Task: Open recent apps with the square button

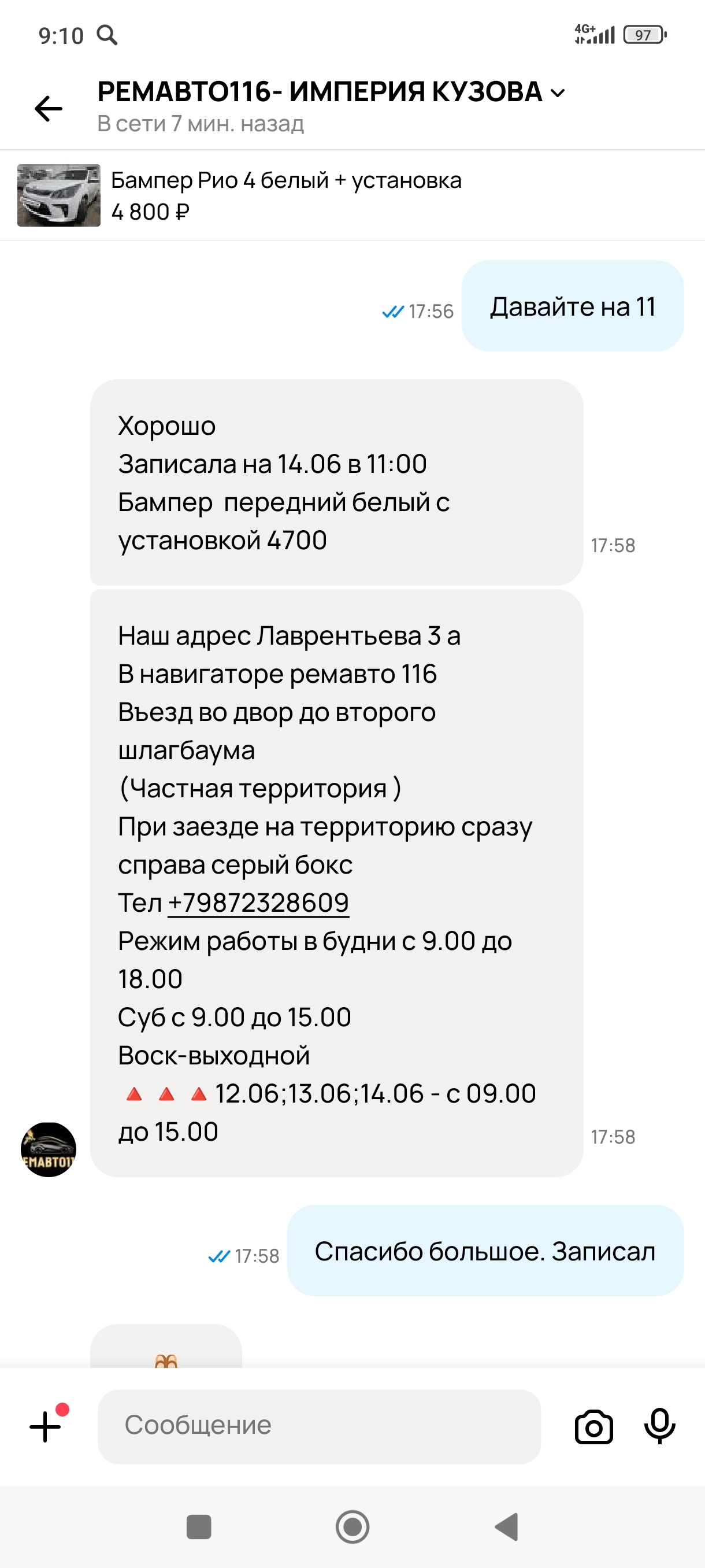Action: click(x=199, y=1526)
